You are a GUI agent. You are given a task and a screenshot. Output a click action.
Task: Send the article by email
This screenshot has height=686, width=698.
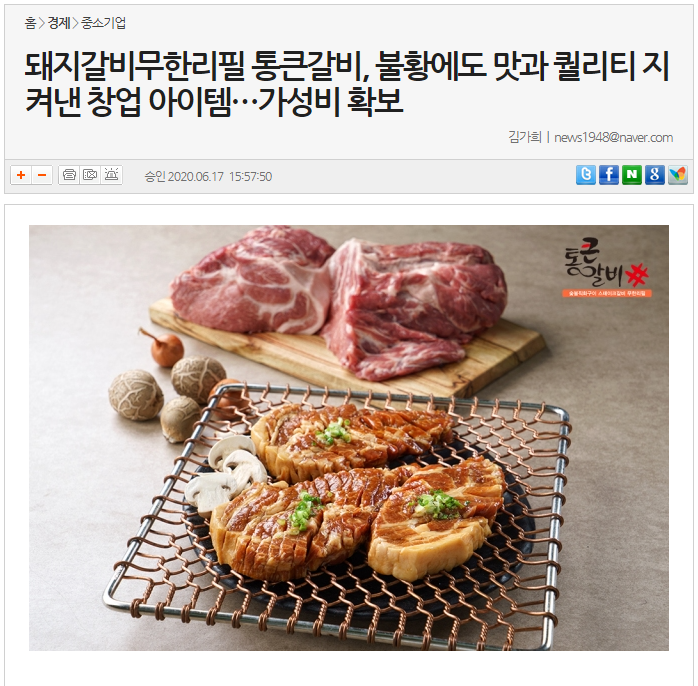click(90, 175)
